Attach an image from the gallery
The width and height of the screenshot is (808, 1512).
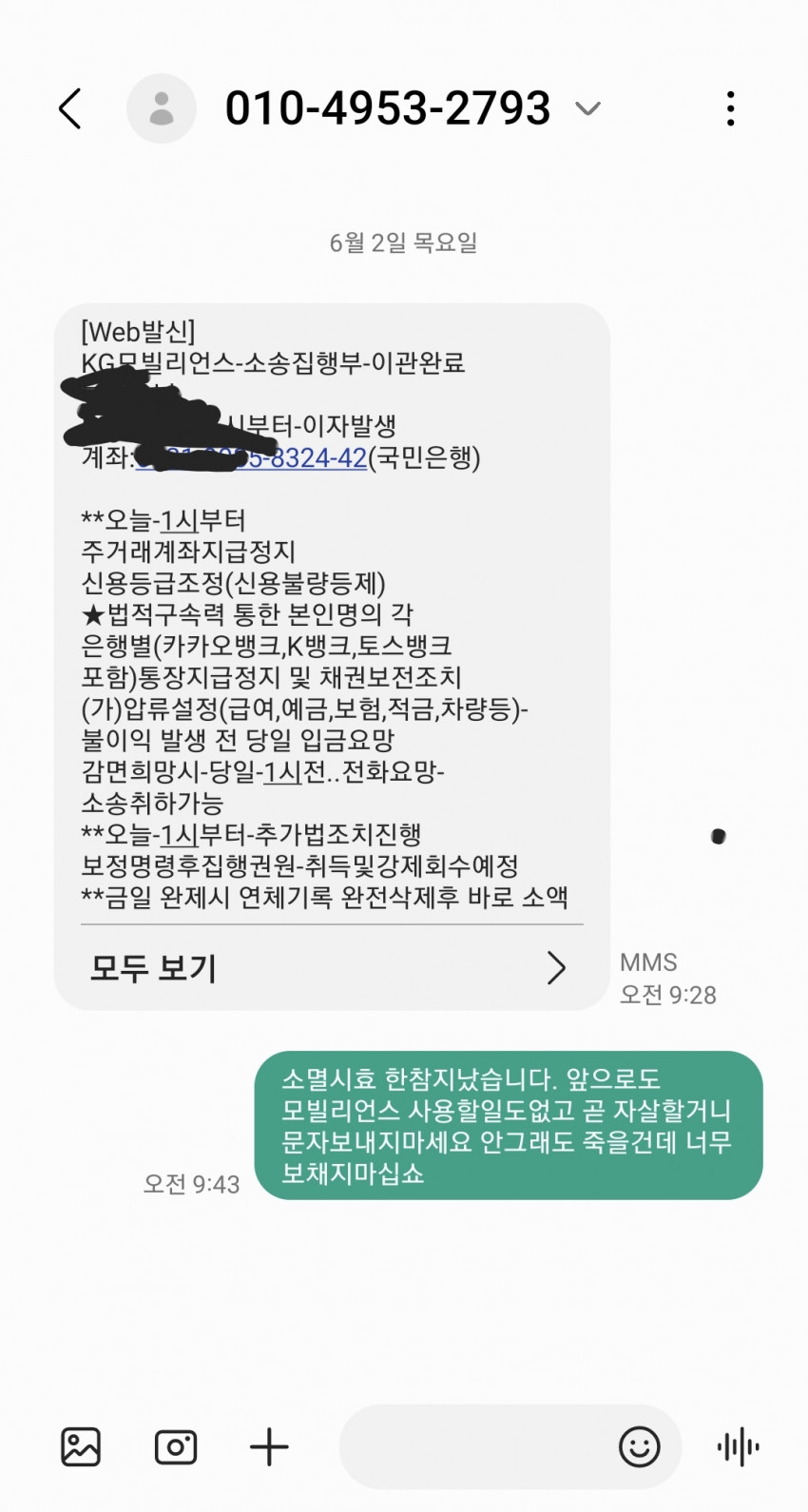pos(81,1447)
